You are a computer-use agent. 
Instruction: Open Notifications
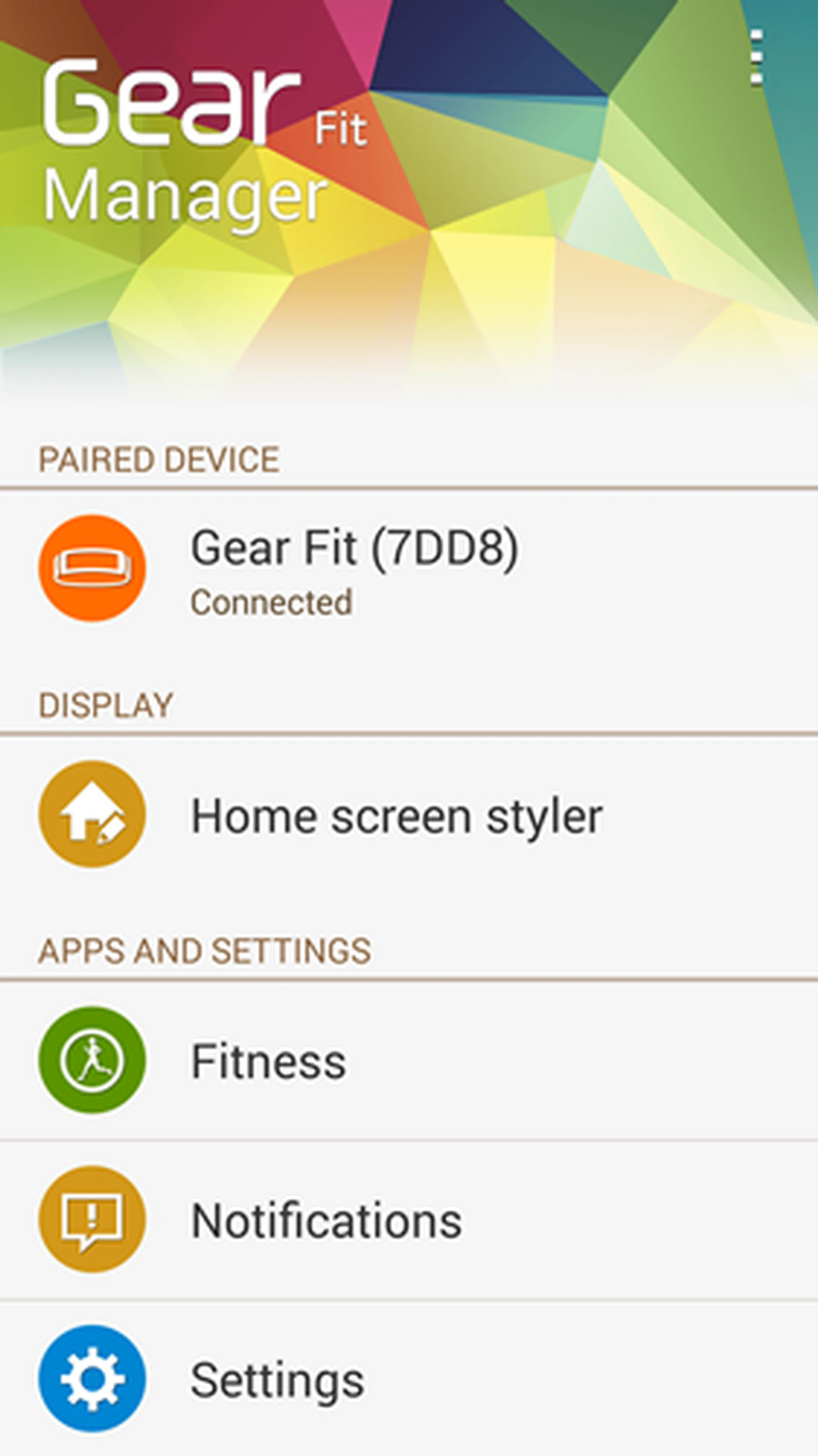click(x=326, y=1221)
